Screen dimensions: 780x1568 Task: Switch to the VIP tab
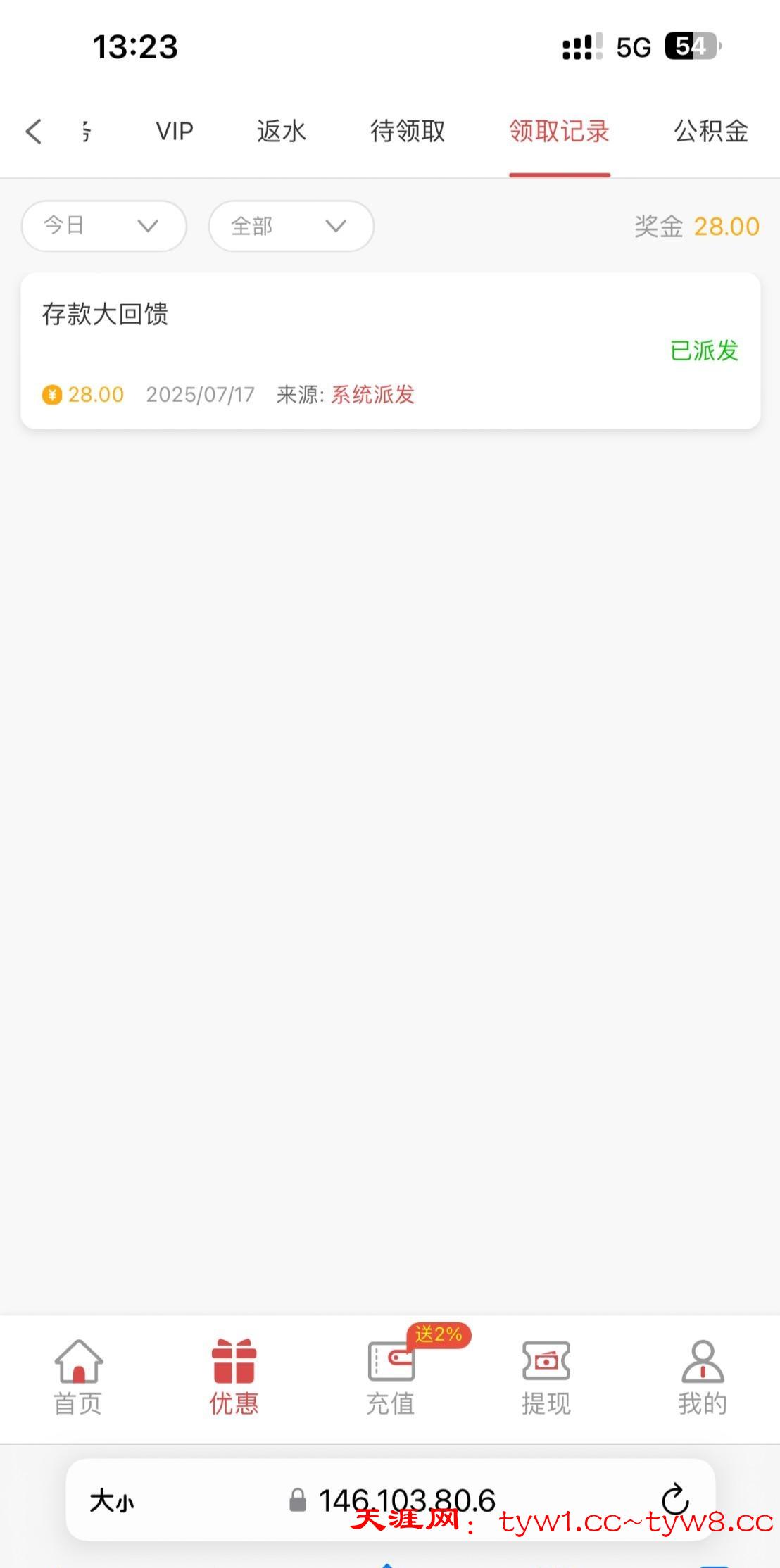click(x=175, y=132)
